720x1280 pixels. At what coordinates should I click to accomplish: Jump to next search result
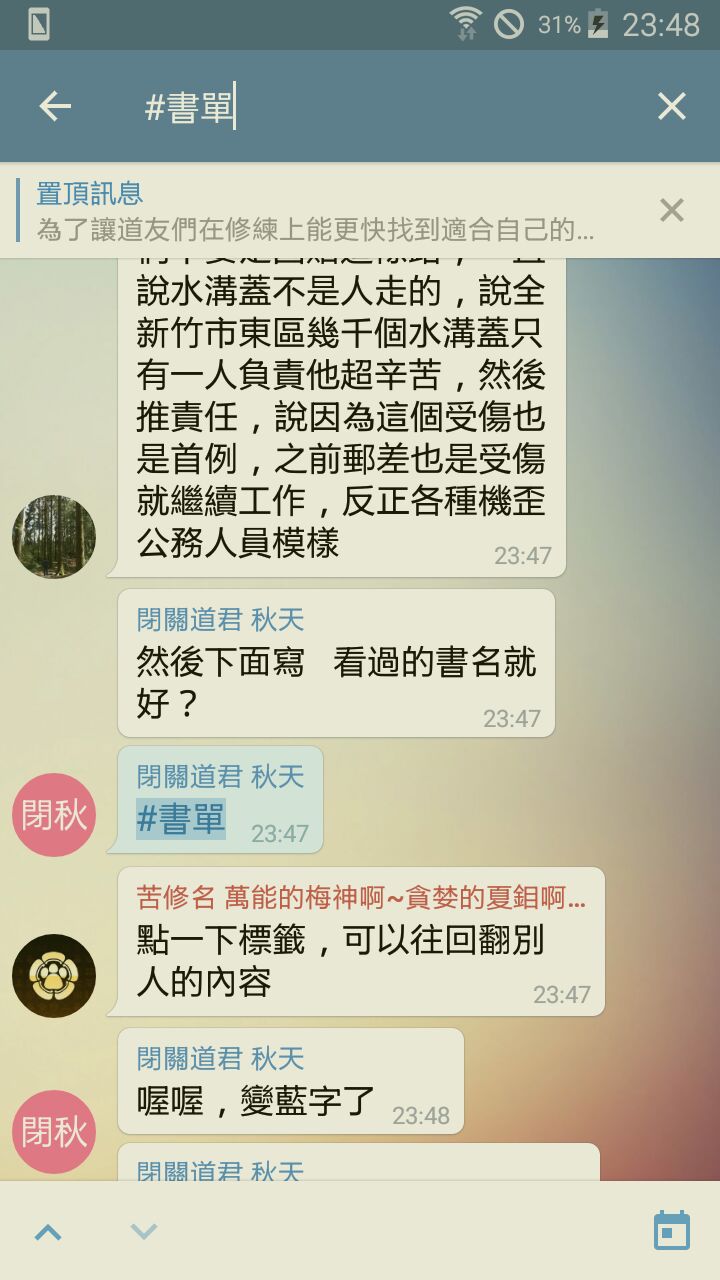pos(144,1232)
